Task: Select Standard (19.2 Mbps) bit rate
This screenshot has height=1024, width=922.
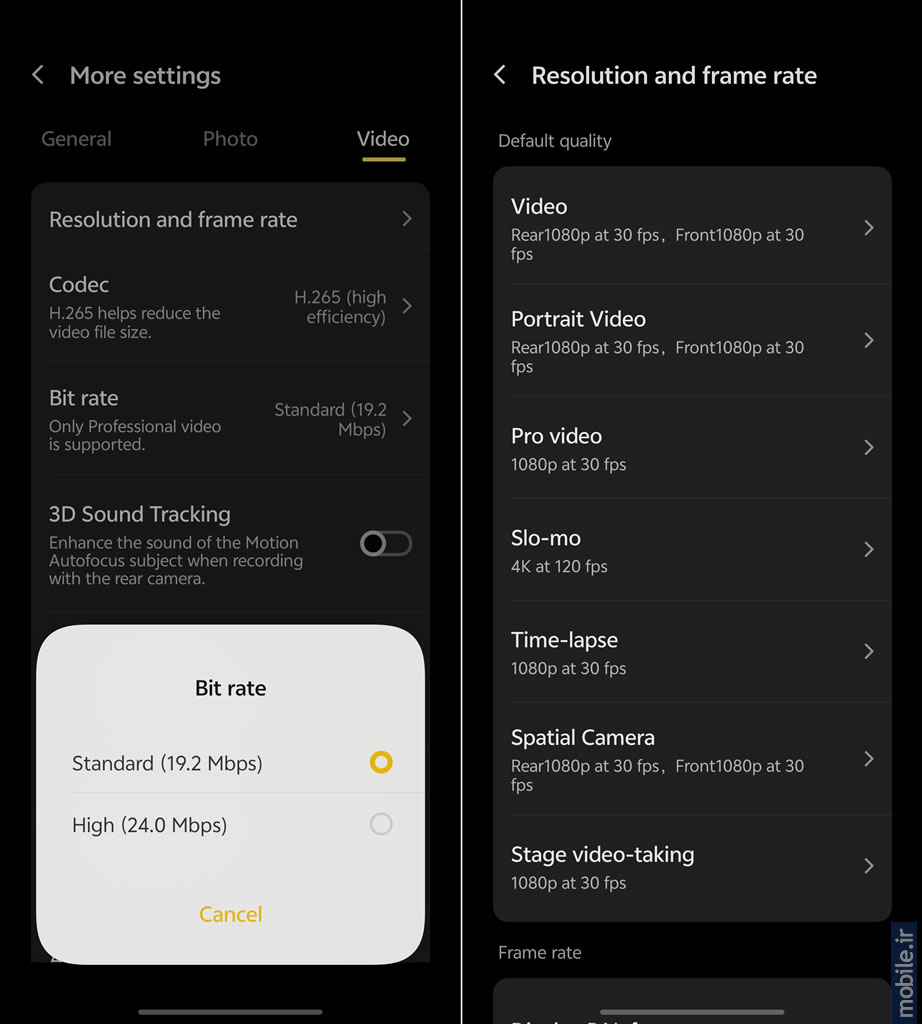Action: tap(230, 763)
